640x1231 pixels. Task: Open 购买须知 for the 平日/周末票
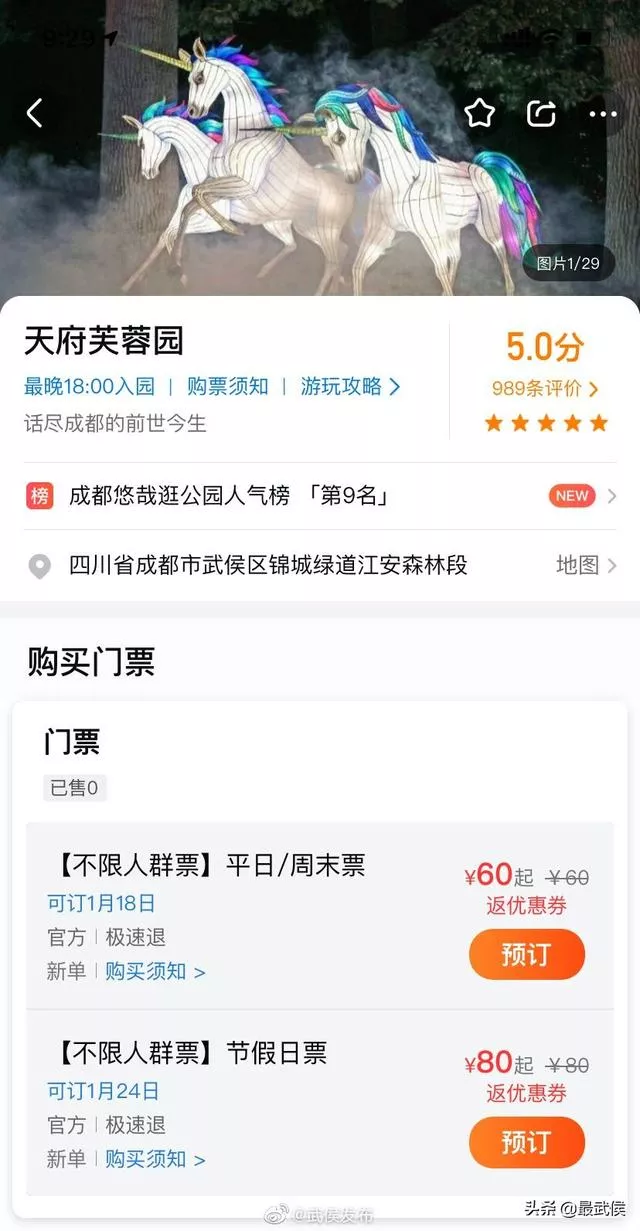(155, 971)
